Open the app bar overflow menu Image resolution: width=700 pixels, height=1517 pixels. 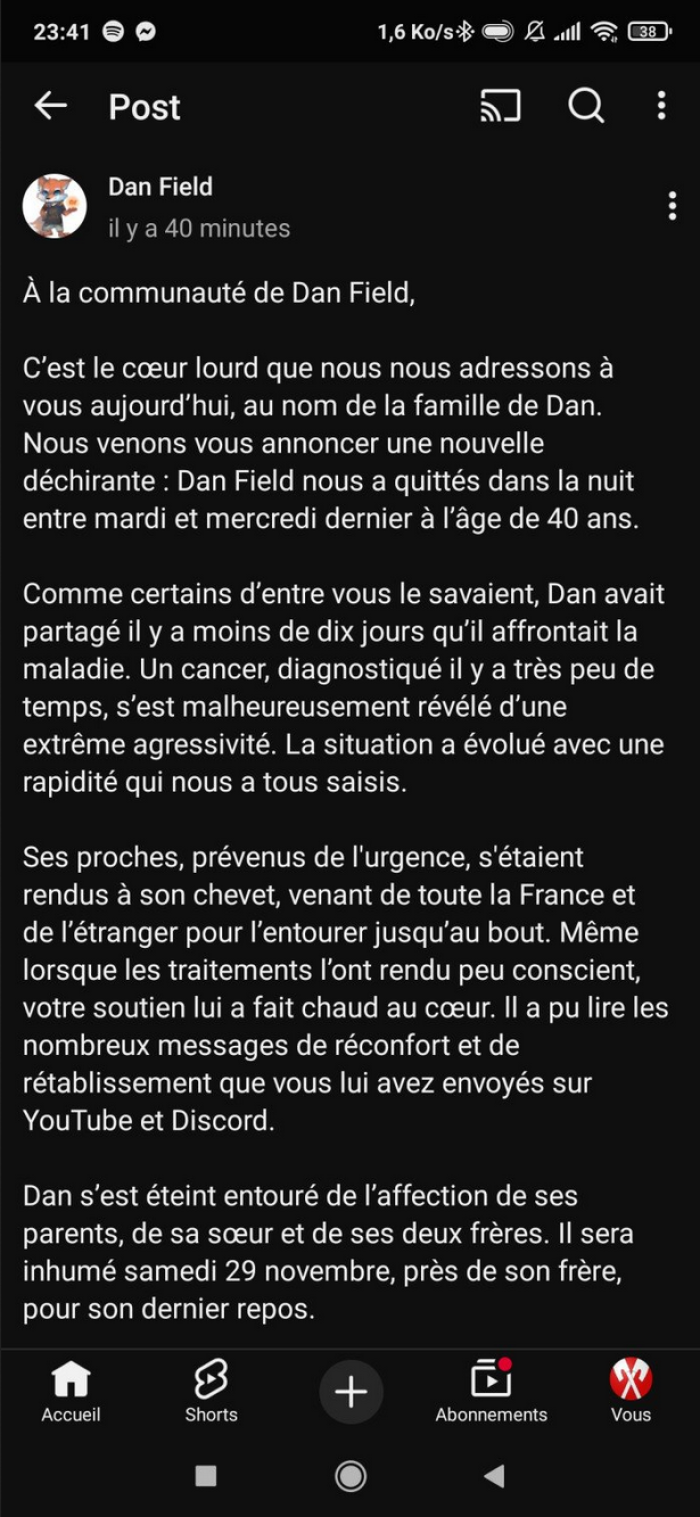661,106
